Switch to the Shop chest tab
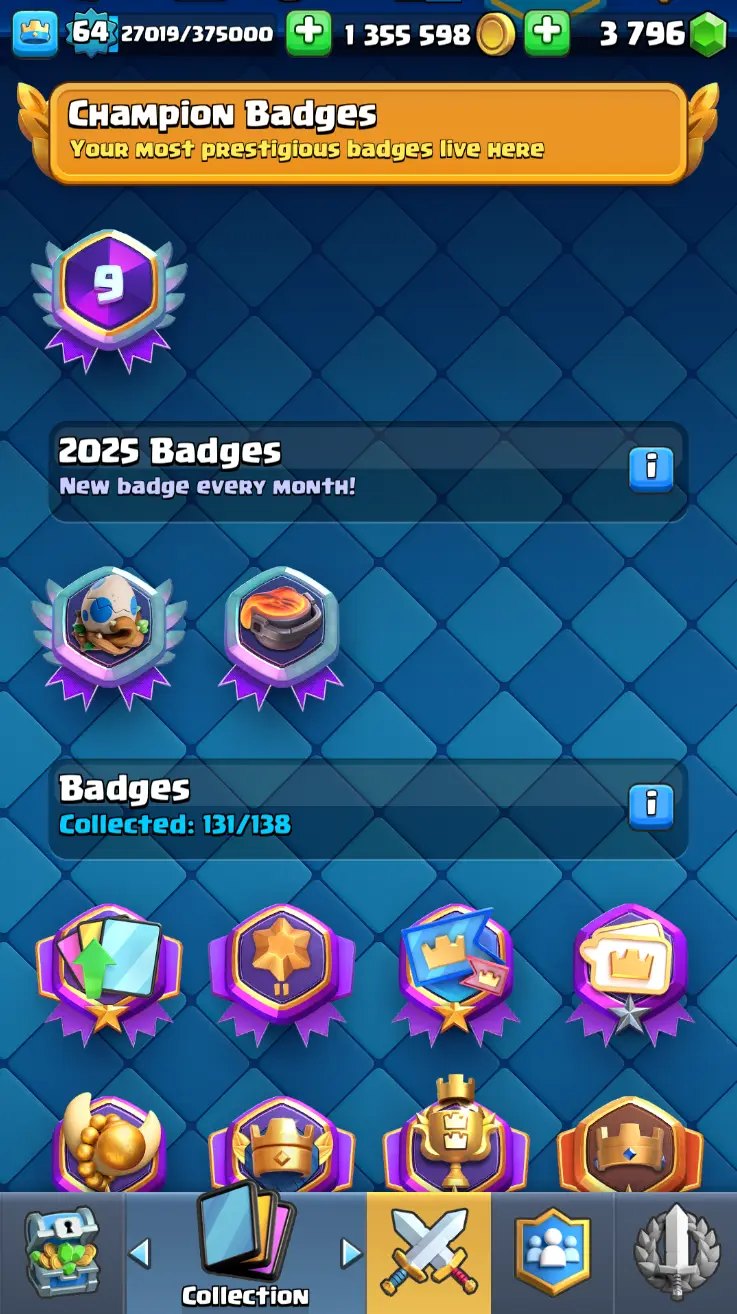Screen dimensions: 737x1314 pos(62,1250)
